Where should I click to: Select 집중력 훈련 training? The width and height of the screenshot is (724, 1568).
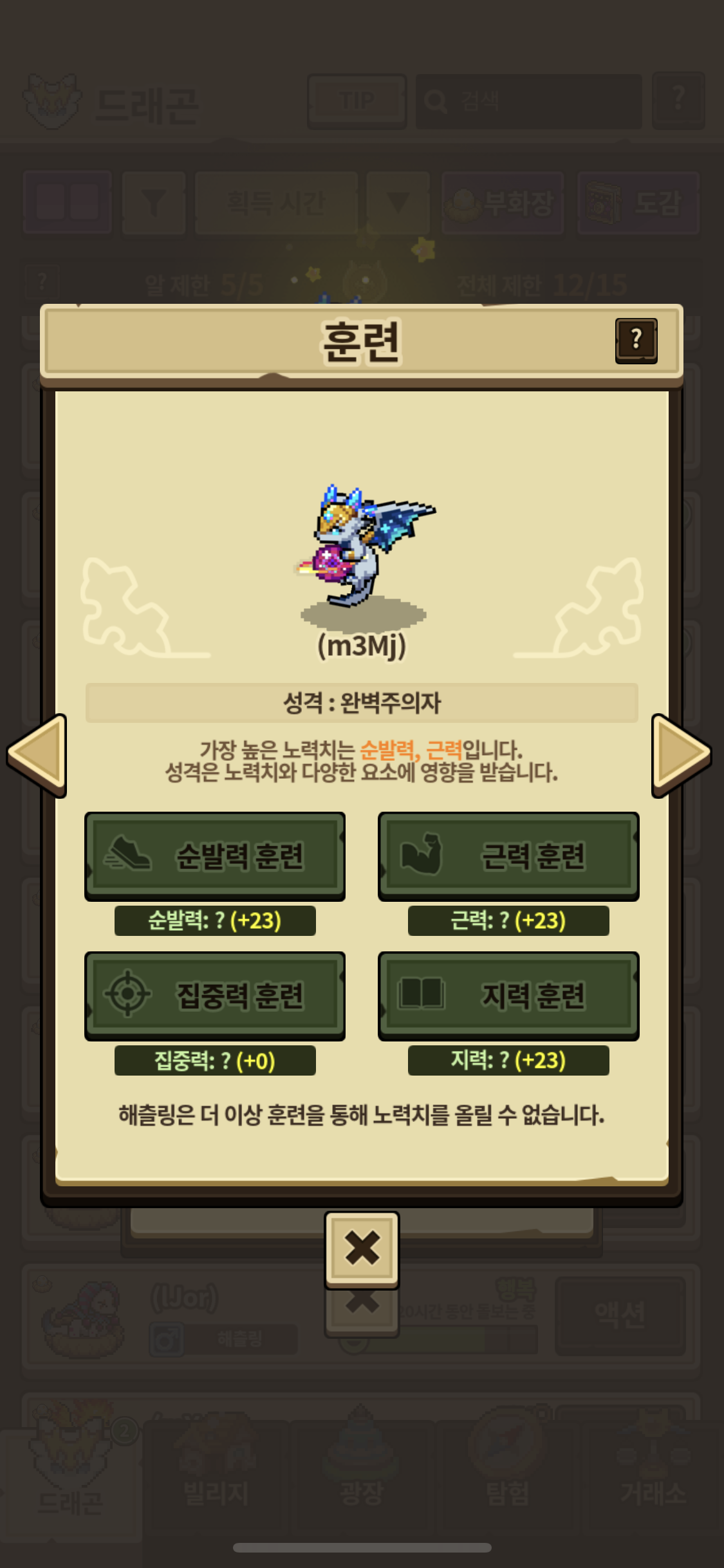point(215,995)
